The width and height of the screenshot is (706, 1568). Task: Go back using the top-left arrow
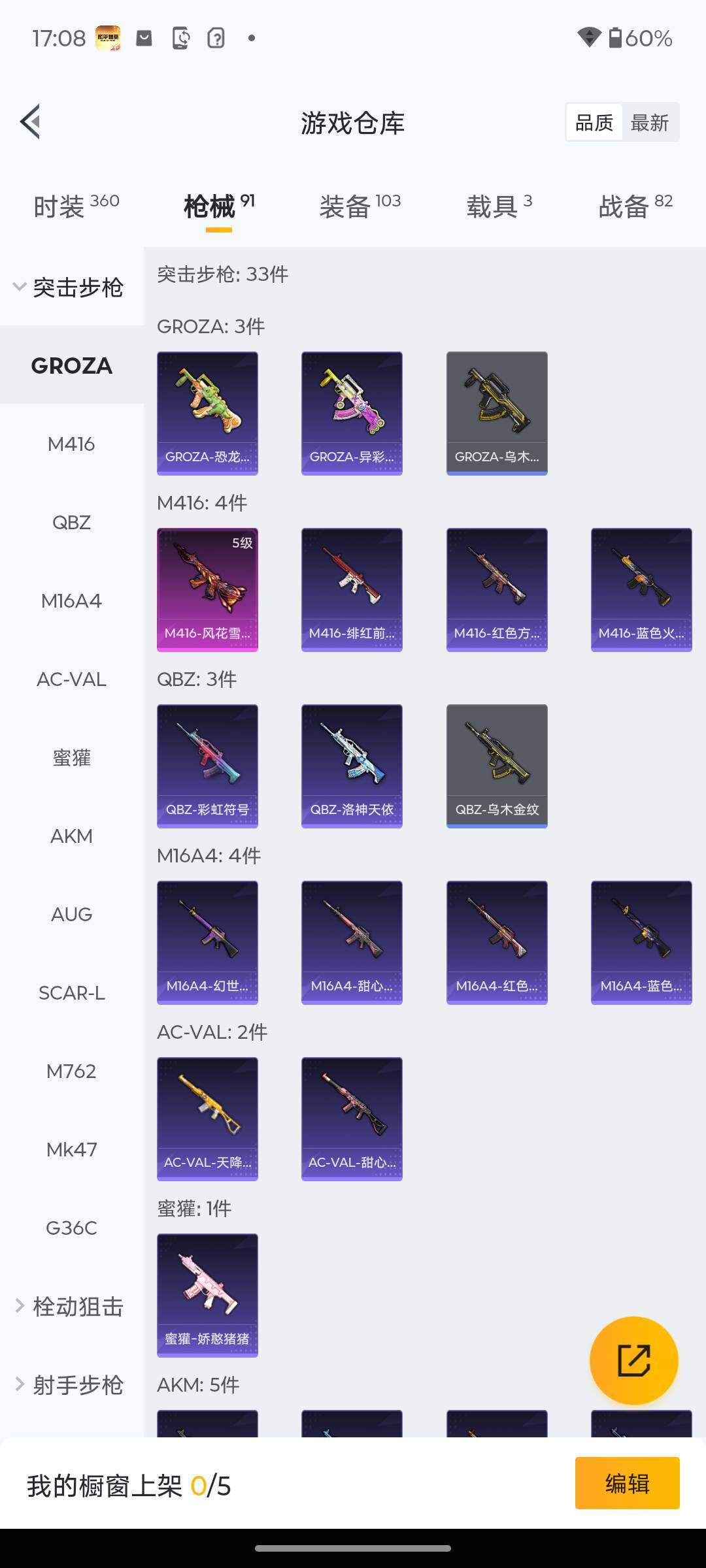point(31,122)
